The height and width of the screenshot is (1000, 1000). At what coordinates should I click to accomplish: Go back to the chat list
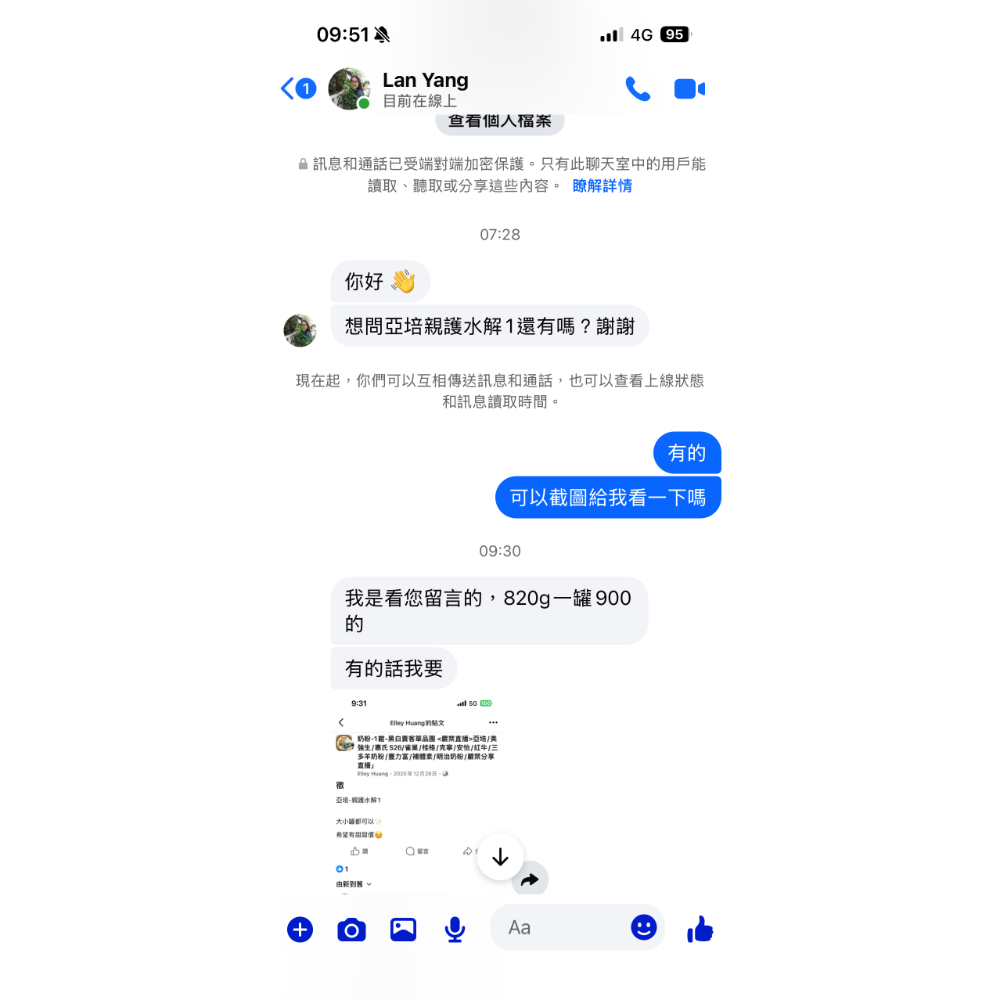tap(289, 89)
